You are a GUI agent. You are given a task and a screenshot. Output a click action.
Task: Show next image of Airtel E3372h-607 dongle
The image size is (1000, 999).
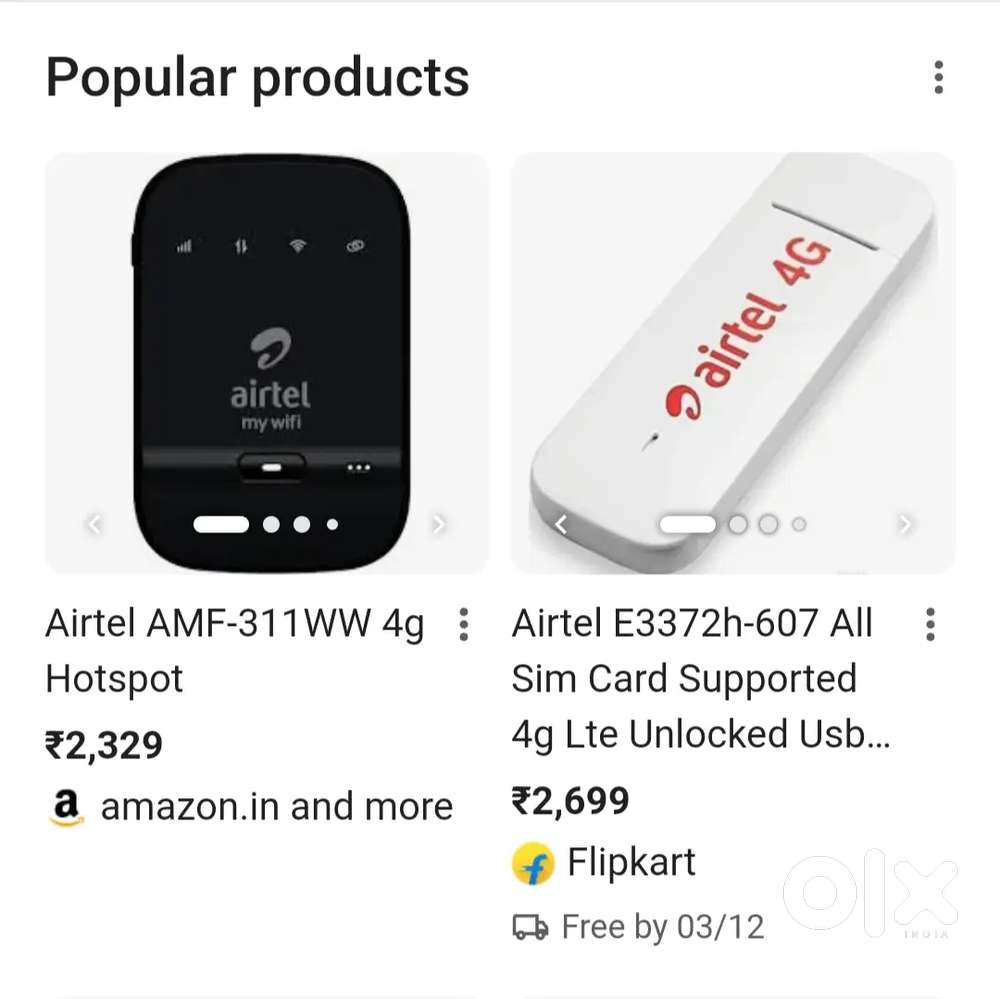pos(905,524)
